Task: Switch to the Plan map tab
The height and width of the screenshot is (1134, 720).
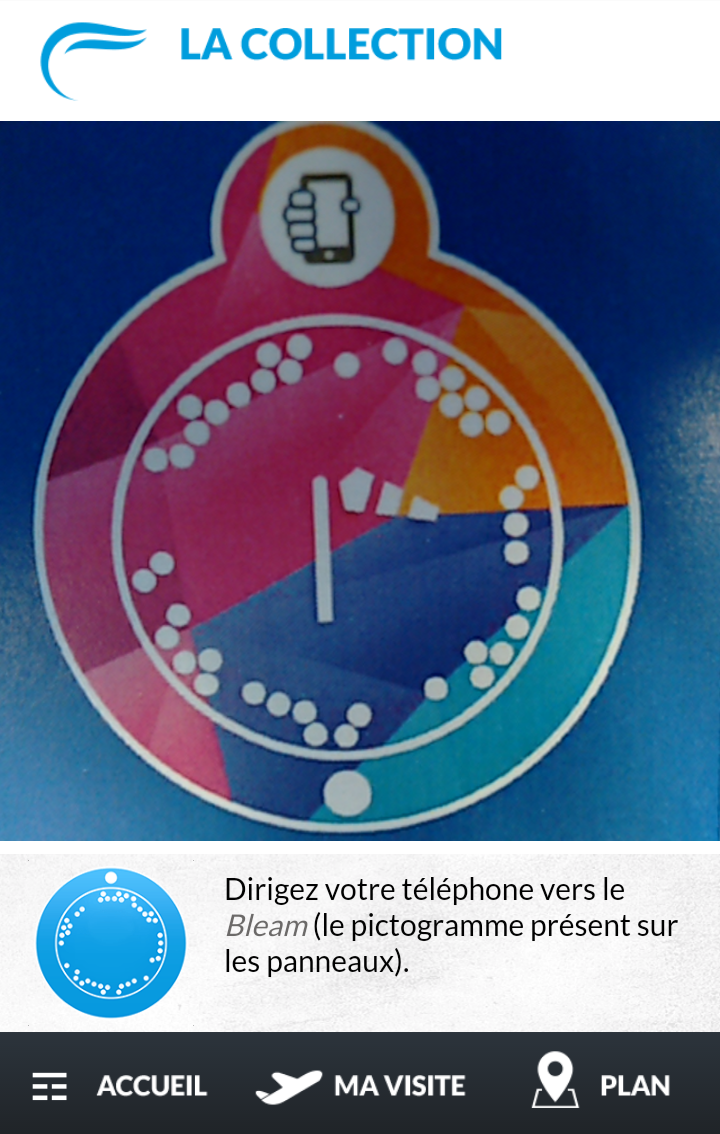Action: coord(601,1083)
